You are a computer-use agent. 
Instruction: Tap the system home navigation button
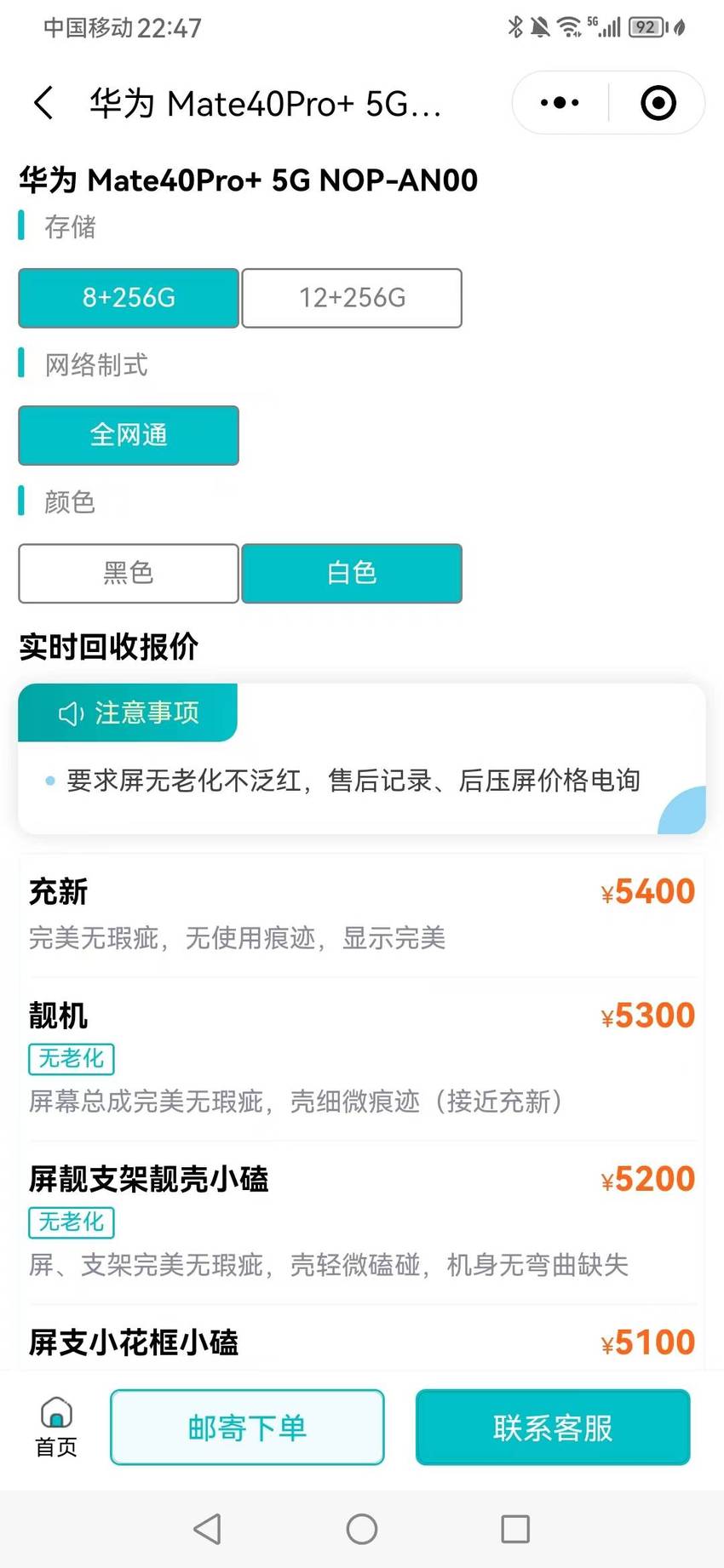[x=362, y=1529]
